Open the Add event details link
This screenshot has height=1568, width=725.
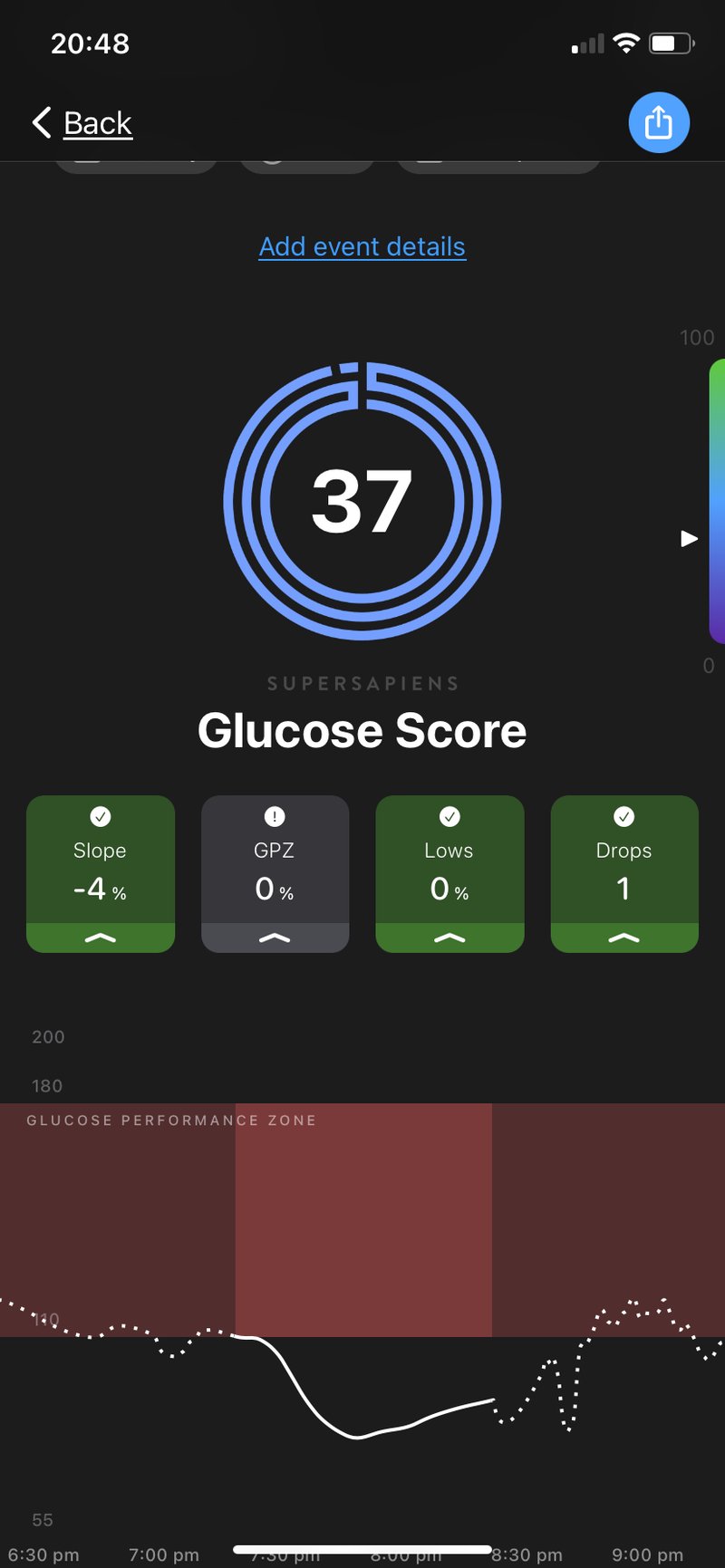click(362, 246)
